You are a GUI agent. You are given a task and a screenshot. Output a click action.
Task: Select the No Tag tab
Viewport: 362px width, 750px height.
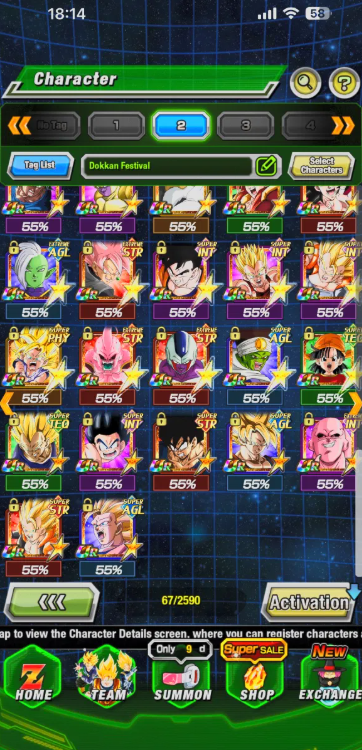[x=51, y=126]
